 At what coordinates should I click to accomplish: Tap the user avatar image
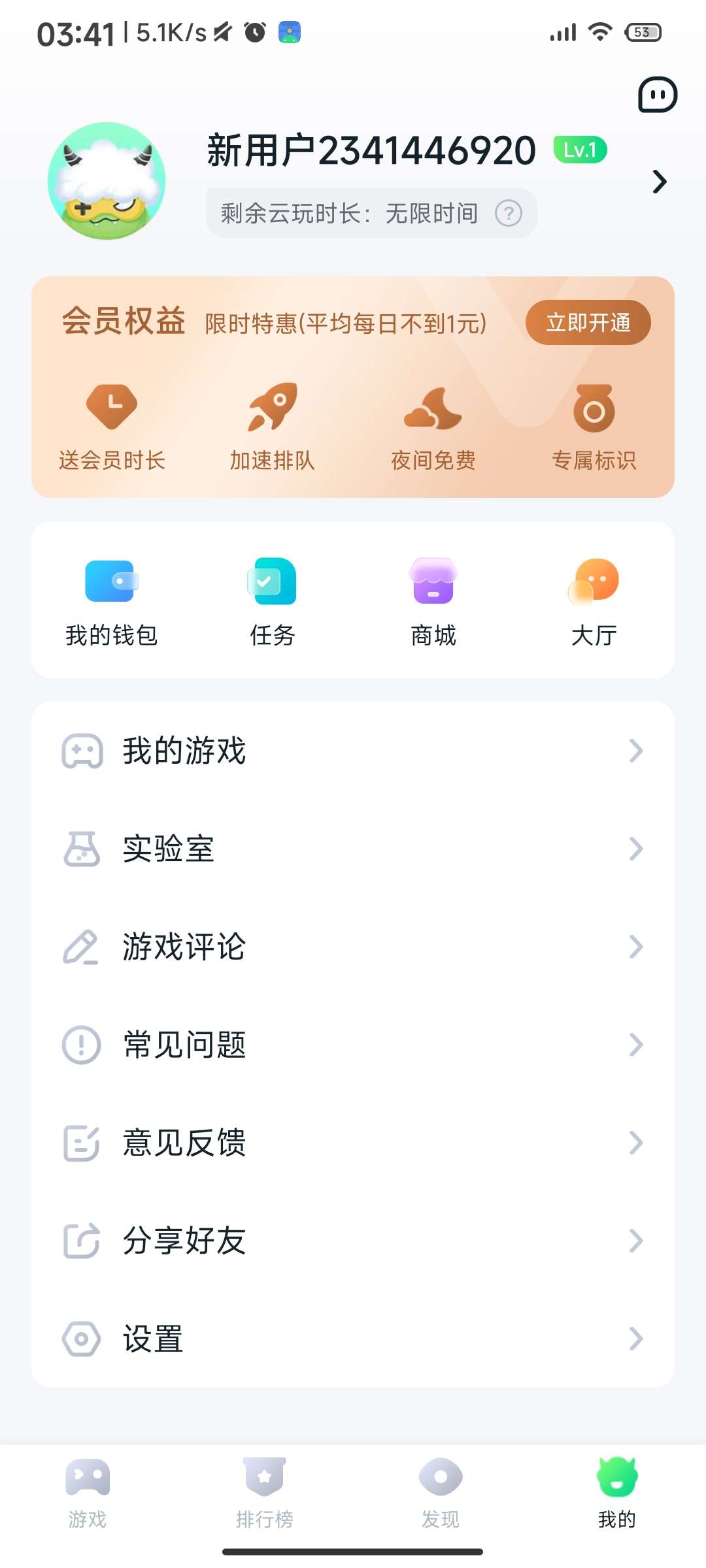pyautogui.click(x=107, y=181)
